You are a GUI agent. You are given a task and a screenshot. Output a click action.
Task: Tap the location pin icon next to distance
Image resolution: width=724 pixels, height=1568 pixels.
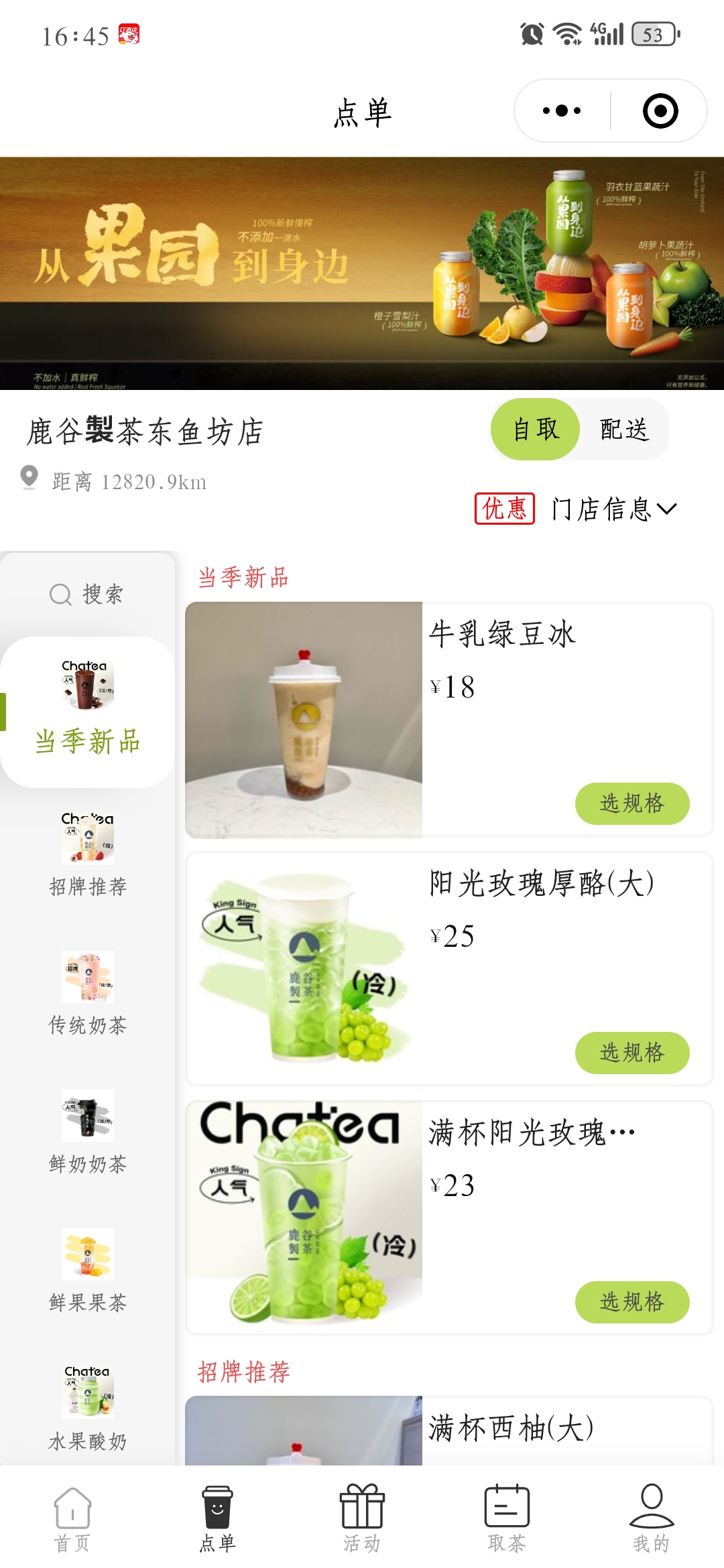27,480
